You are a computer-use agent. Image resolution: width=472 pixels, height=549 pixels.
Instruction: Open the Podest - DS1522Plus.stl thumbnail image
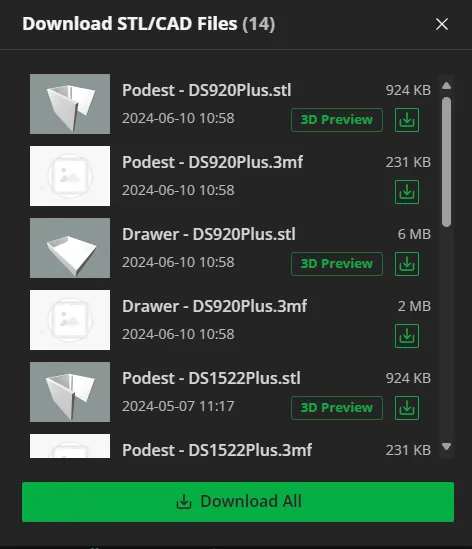pyautogui.click(x=70, y=392)
